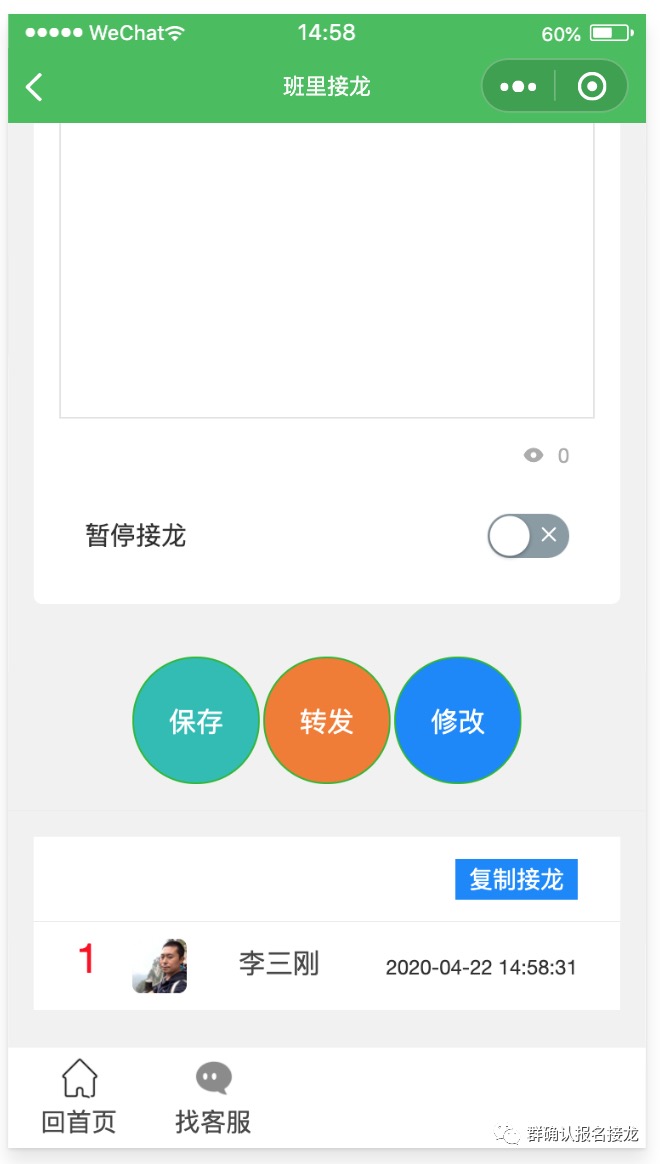Go back using the header arrow
Screen dimensions: 660x1164
[35, 87]
